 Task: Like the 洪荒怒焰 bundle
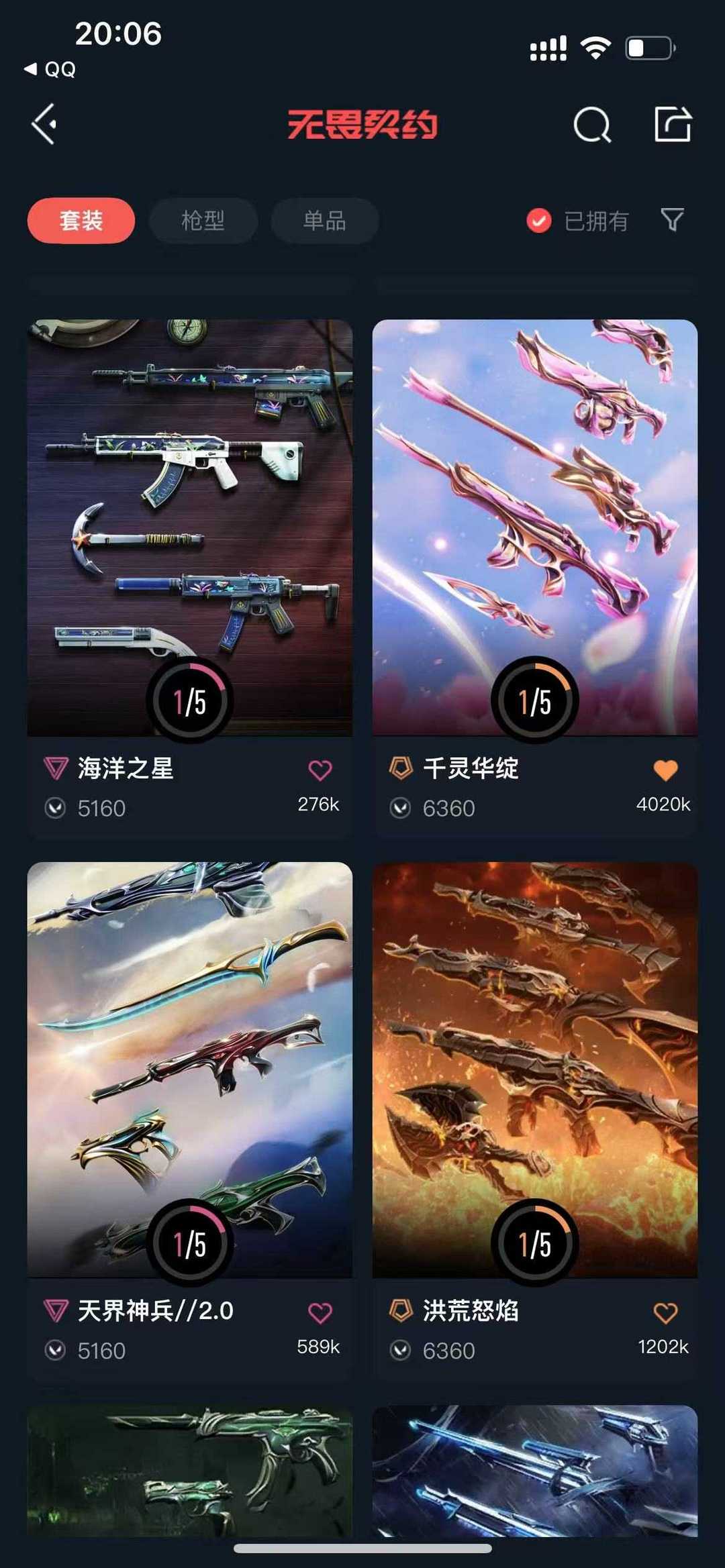pos(665,1313)
